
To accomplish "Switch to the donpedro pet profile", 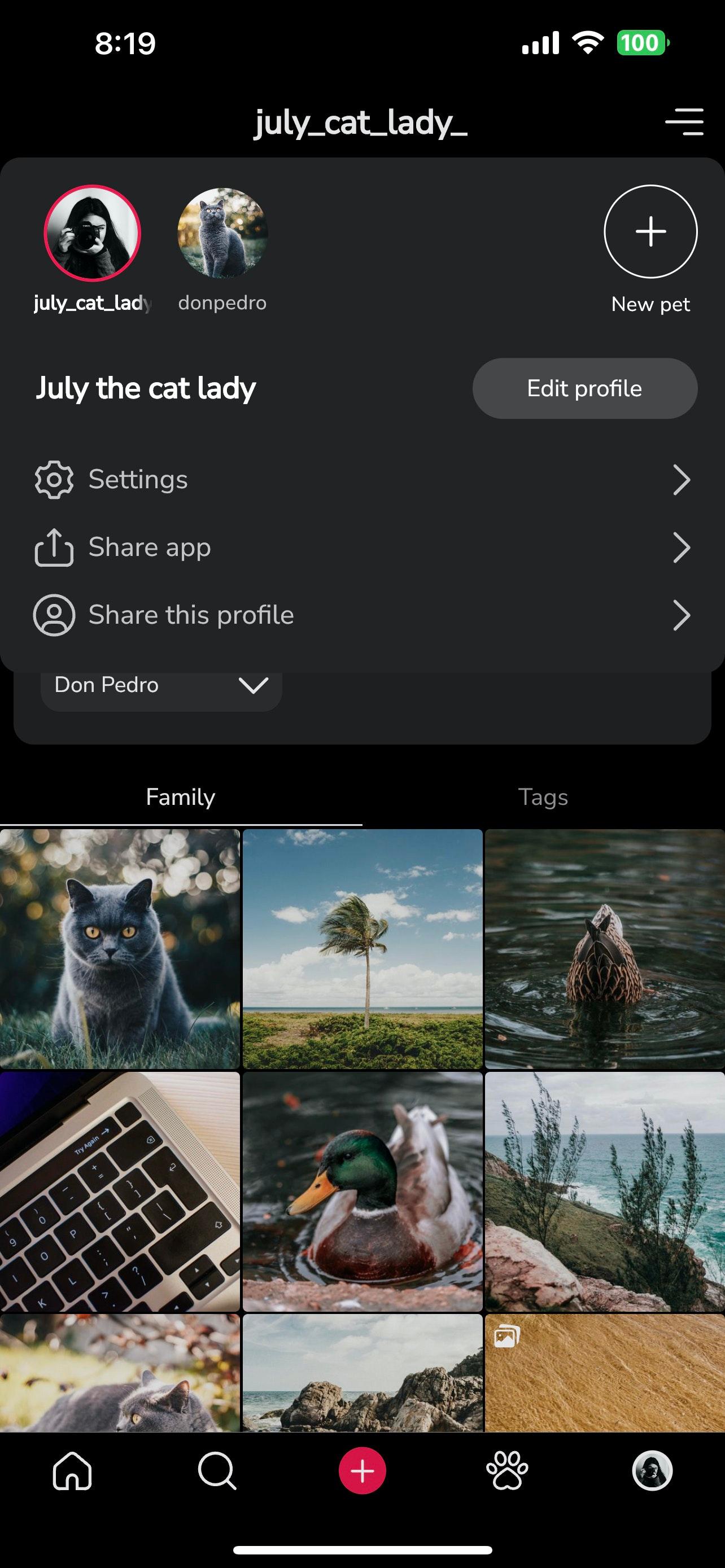I will click(x=222, y=233).
